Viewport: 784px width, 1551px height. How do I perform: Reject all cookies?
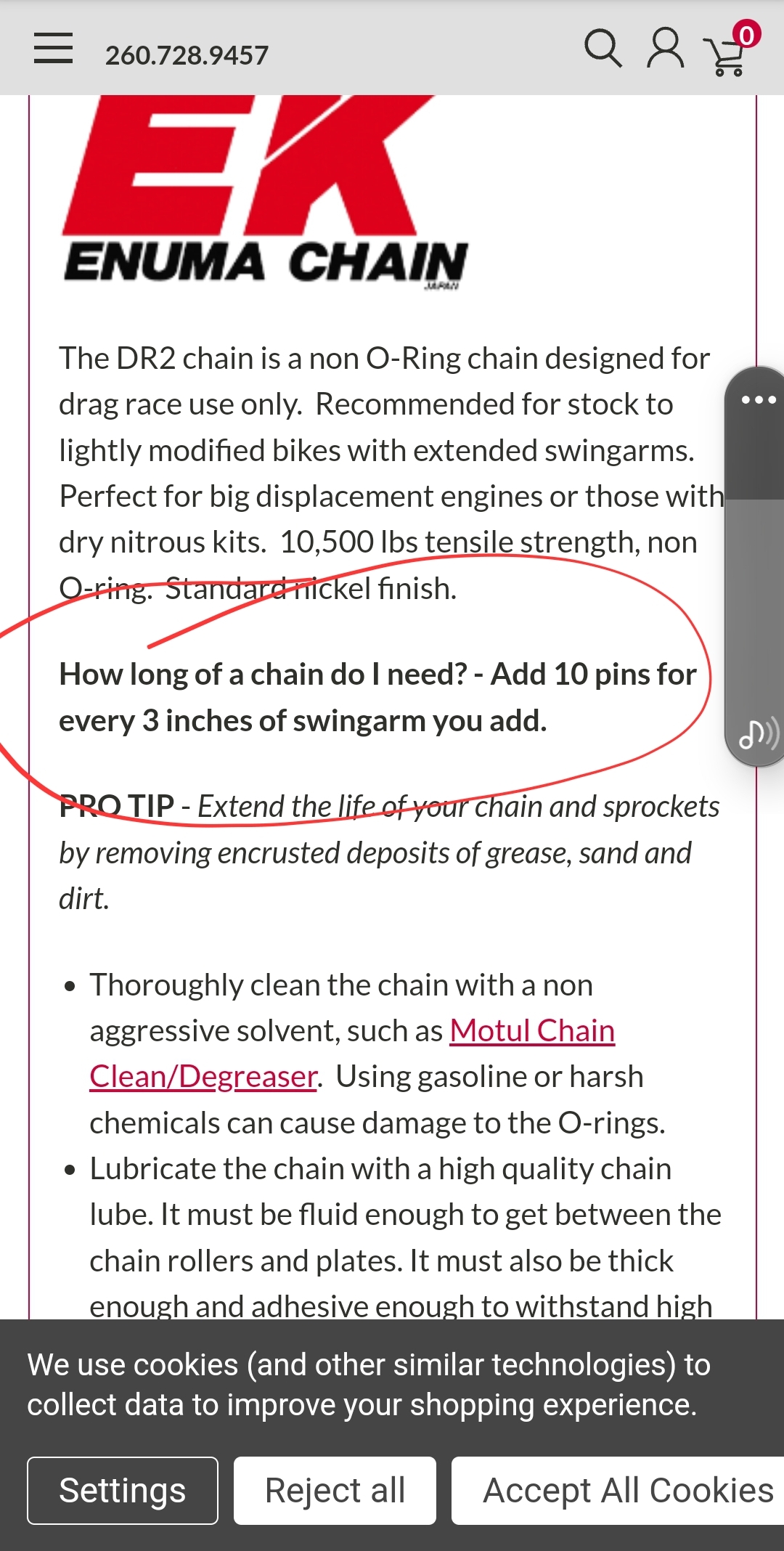335,1491
